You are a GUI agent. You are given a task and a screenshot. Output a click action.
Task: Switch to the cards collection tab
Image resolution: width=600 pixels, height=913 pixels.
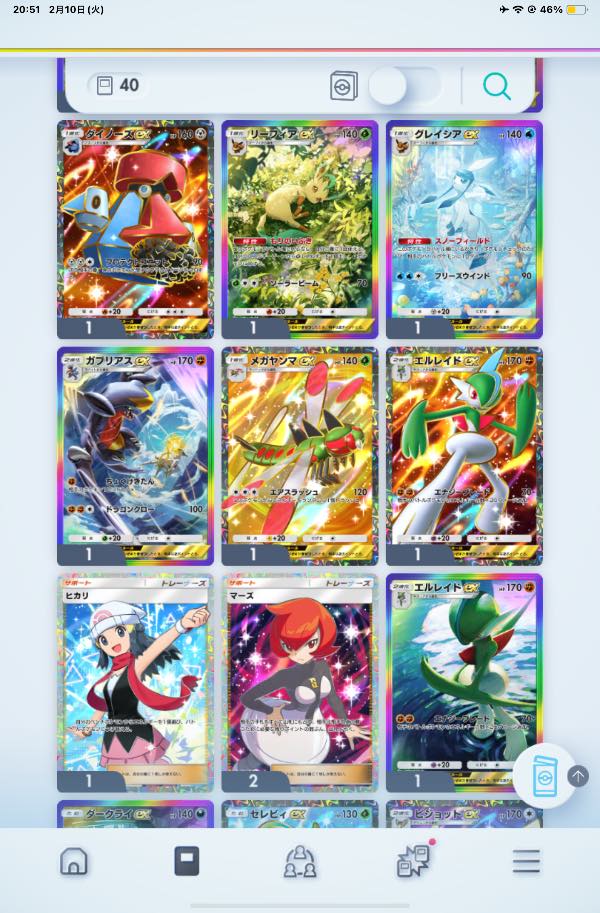tap(187, 861)
